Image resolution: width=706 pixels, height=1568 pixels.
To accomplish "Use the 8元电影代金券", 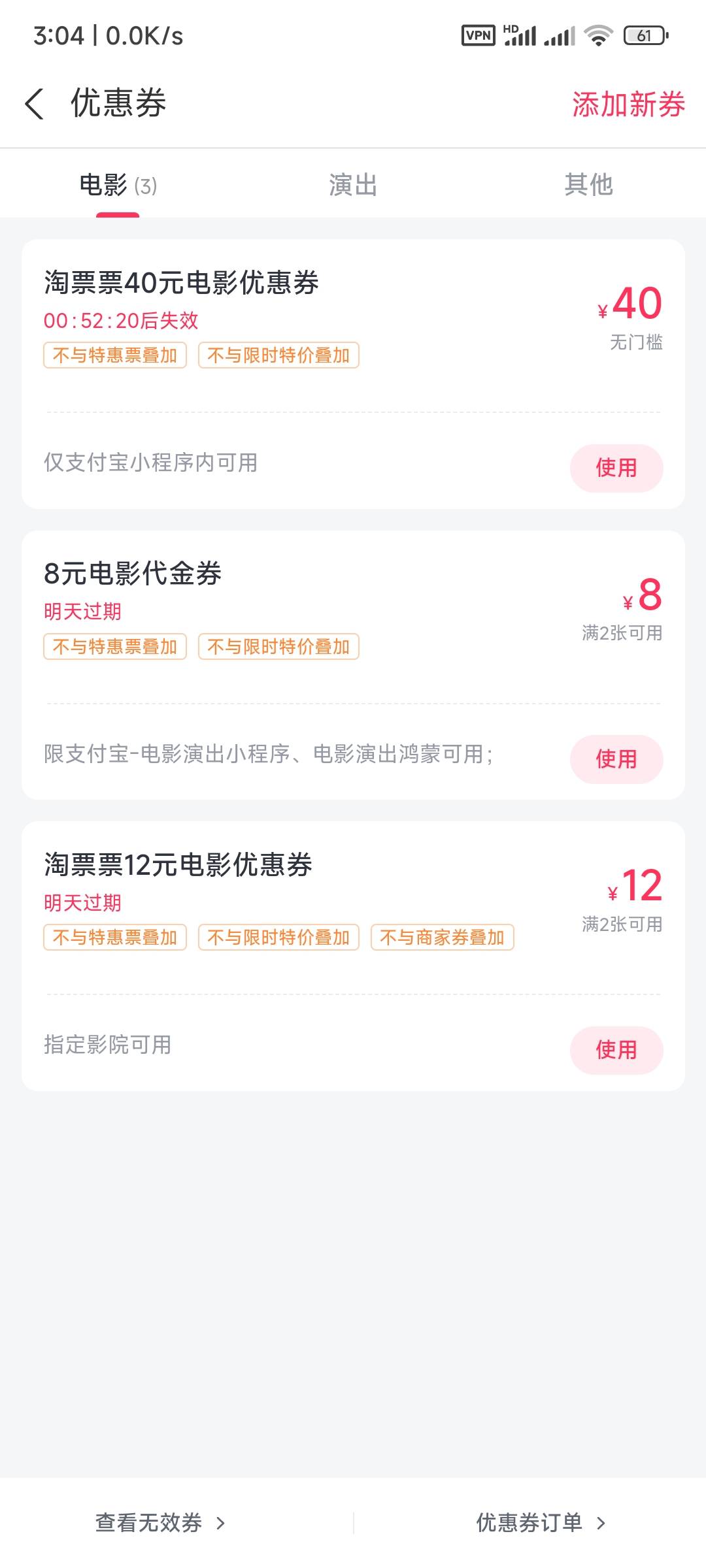I will pos(616,759).
